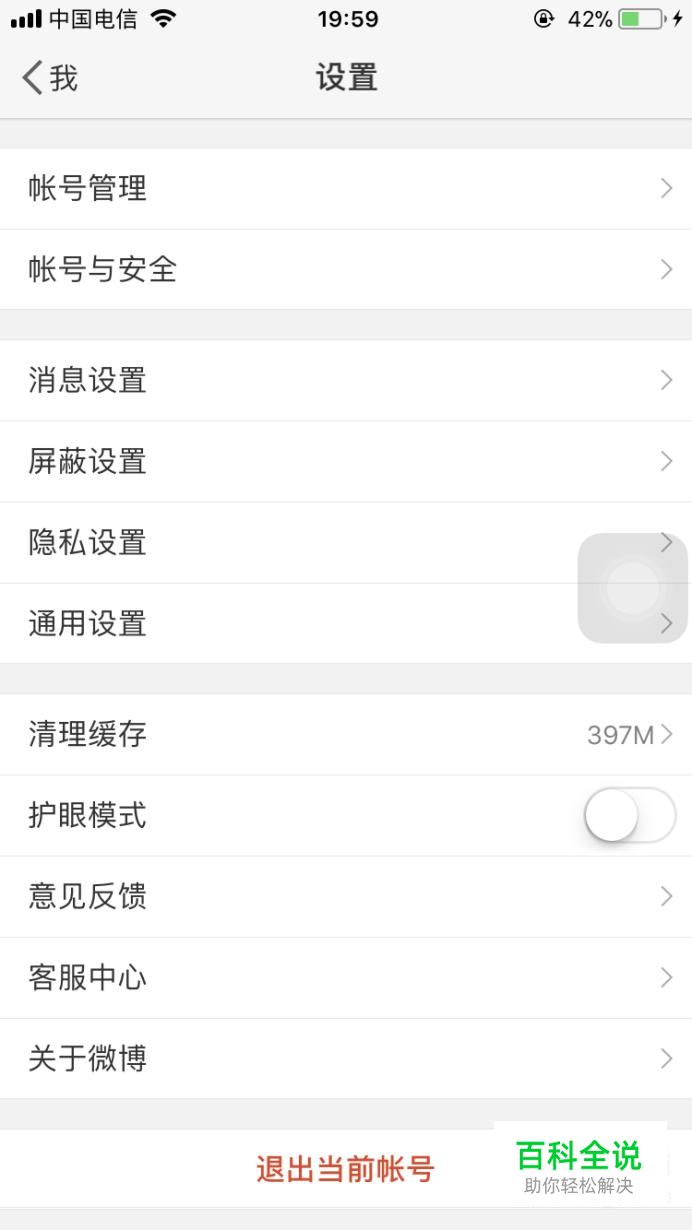Tap the AssistiveTouch floating button

[633, 588]
